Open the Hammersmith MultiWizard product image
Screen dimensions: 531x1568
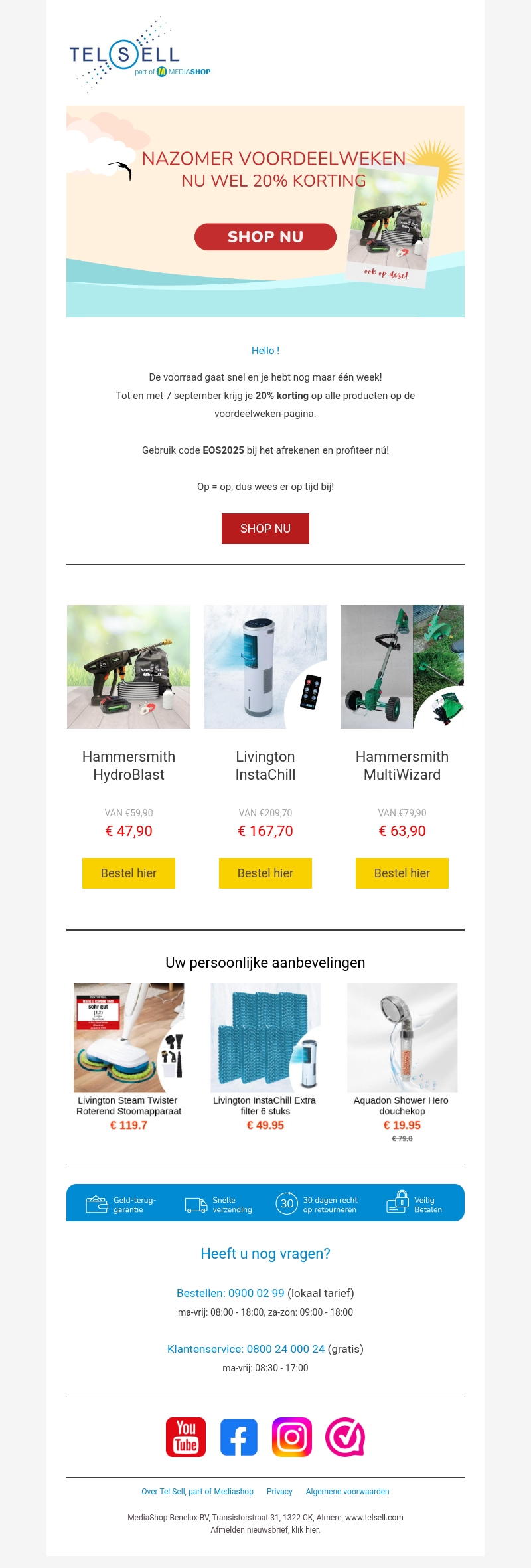tap(402, 667)
